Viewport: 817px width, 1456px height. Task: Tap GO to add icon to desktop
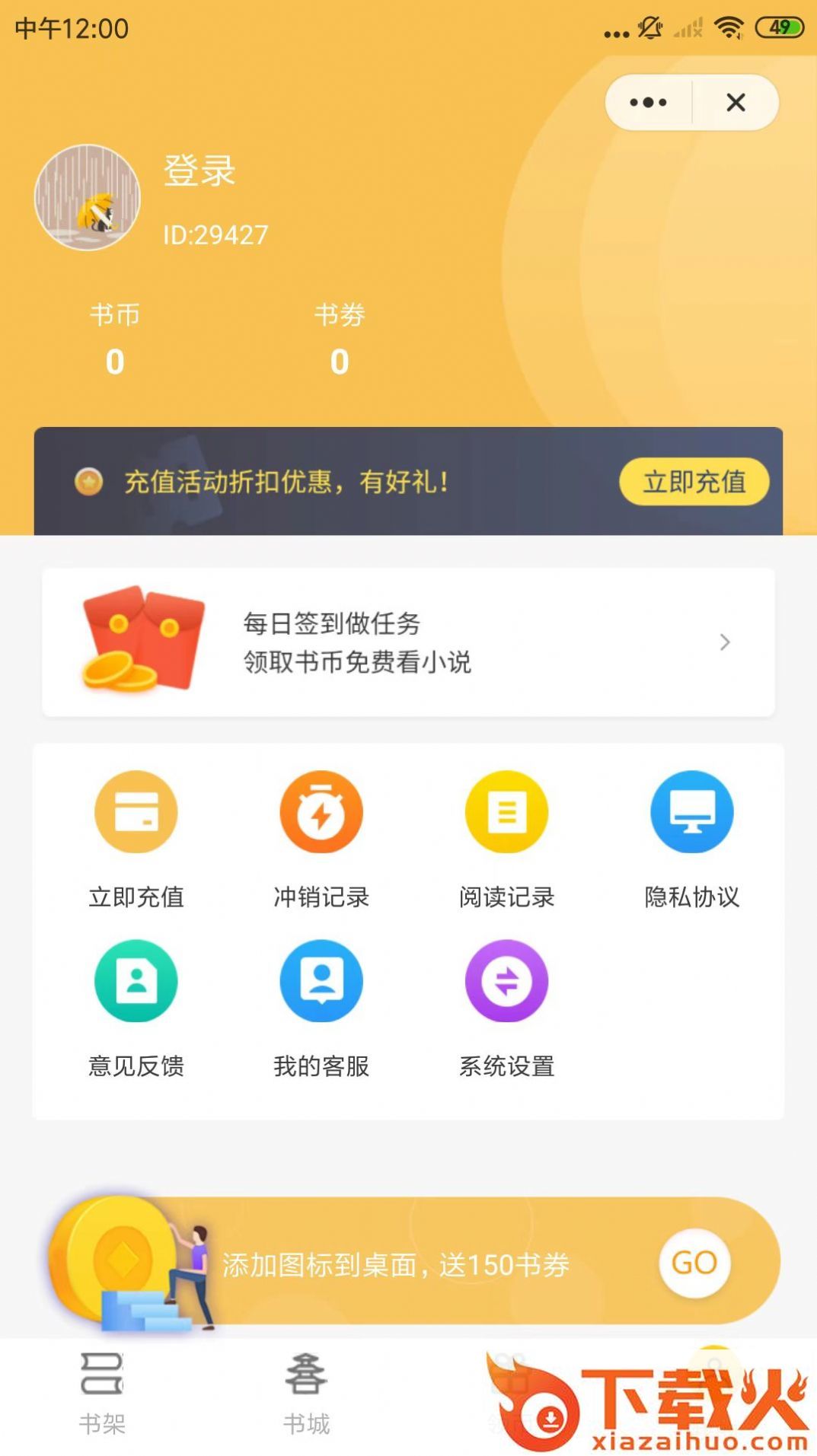tap(694, 1263)
